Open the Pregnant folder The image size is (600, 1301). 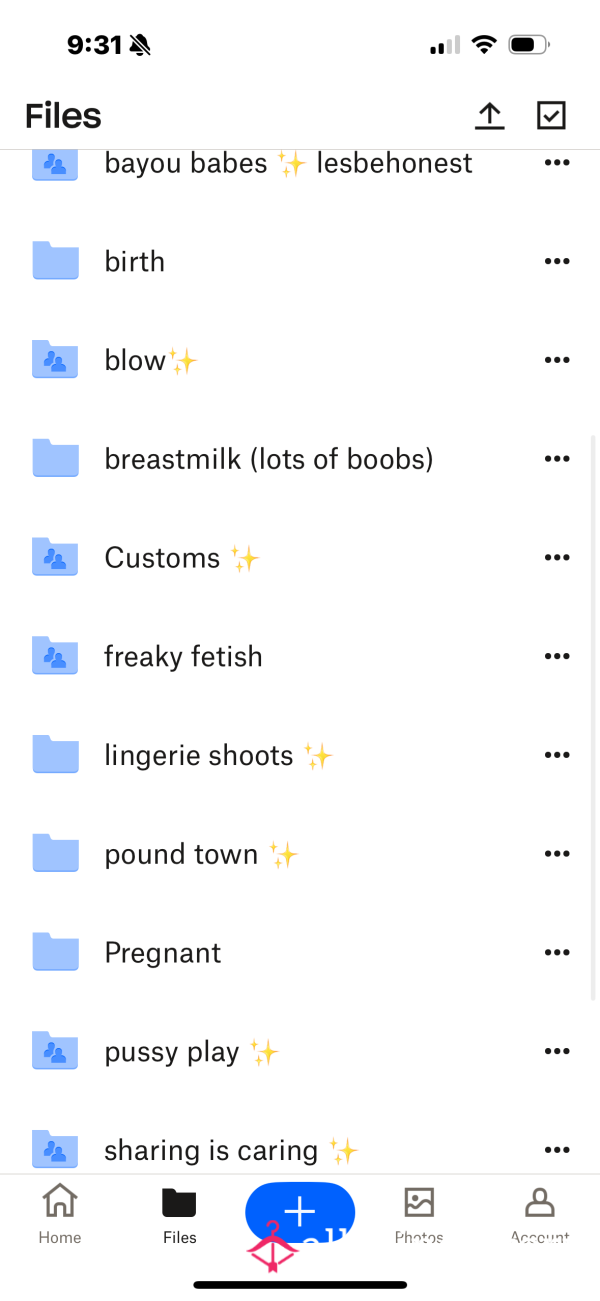pos(300,953)
